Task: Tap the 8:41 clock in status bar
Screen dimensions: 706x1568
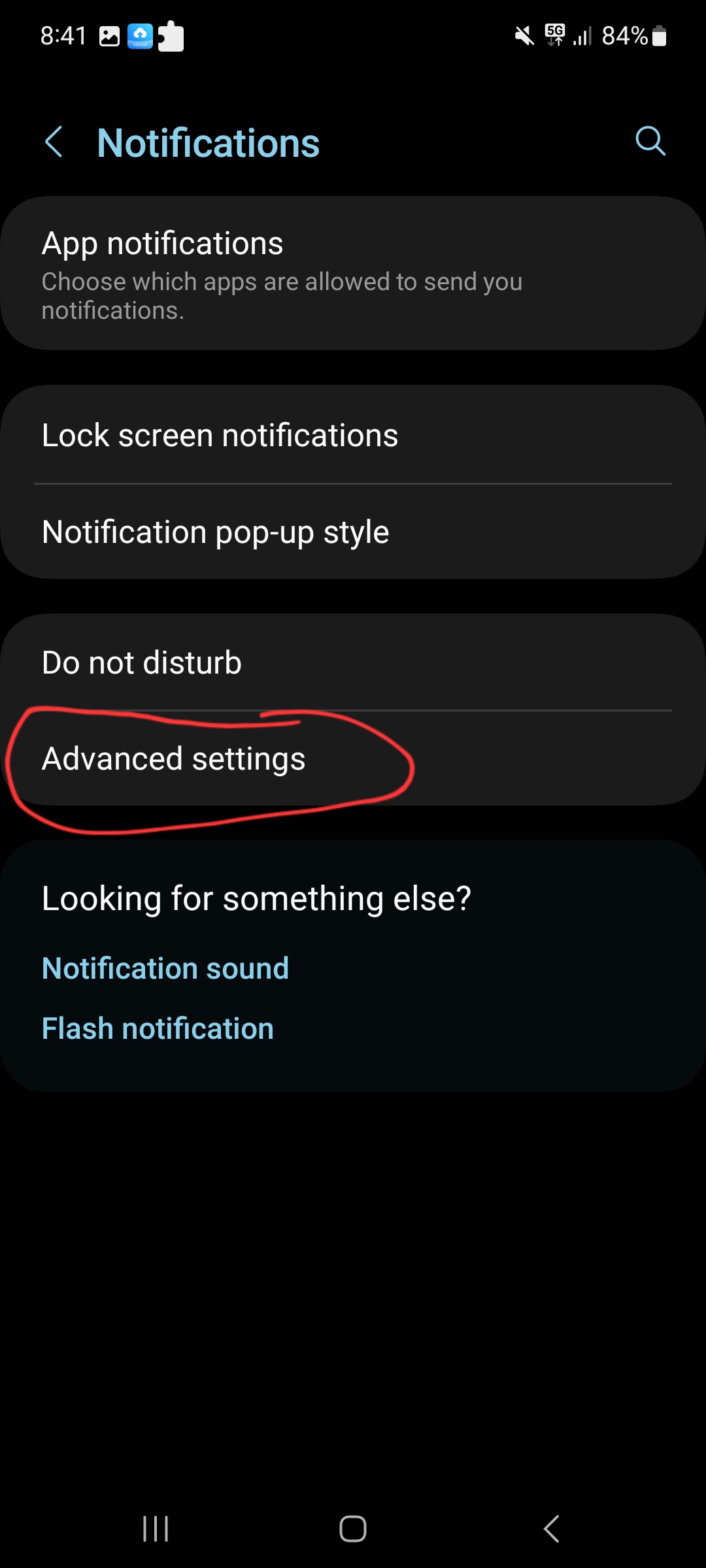Action: click(62, 36)
